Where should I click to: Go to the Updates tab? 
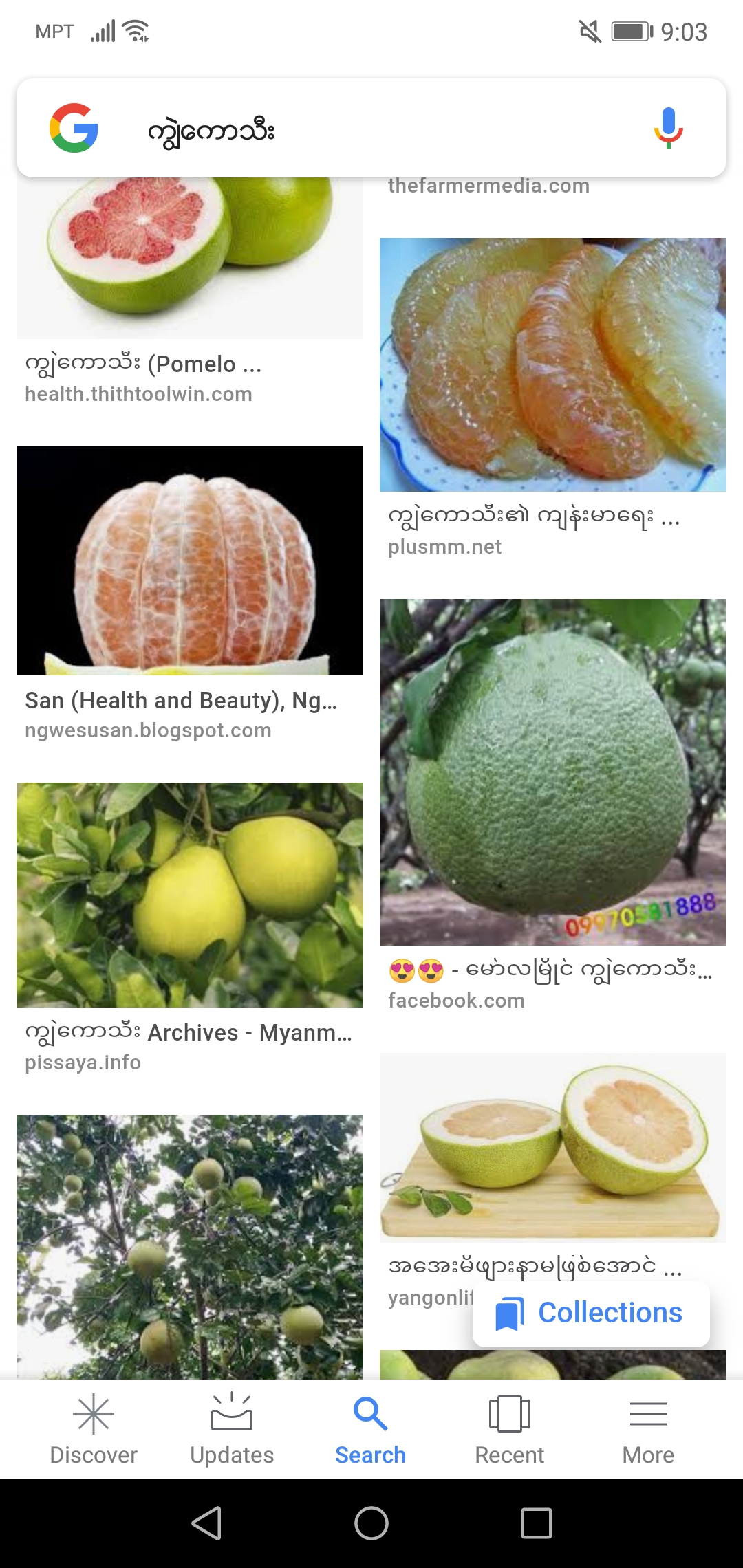click(x=232, y=1428)
